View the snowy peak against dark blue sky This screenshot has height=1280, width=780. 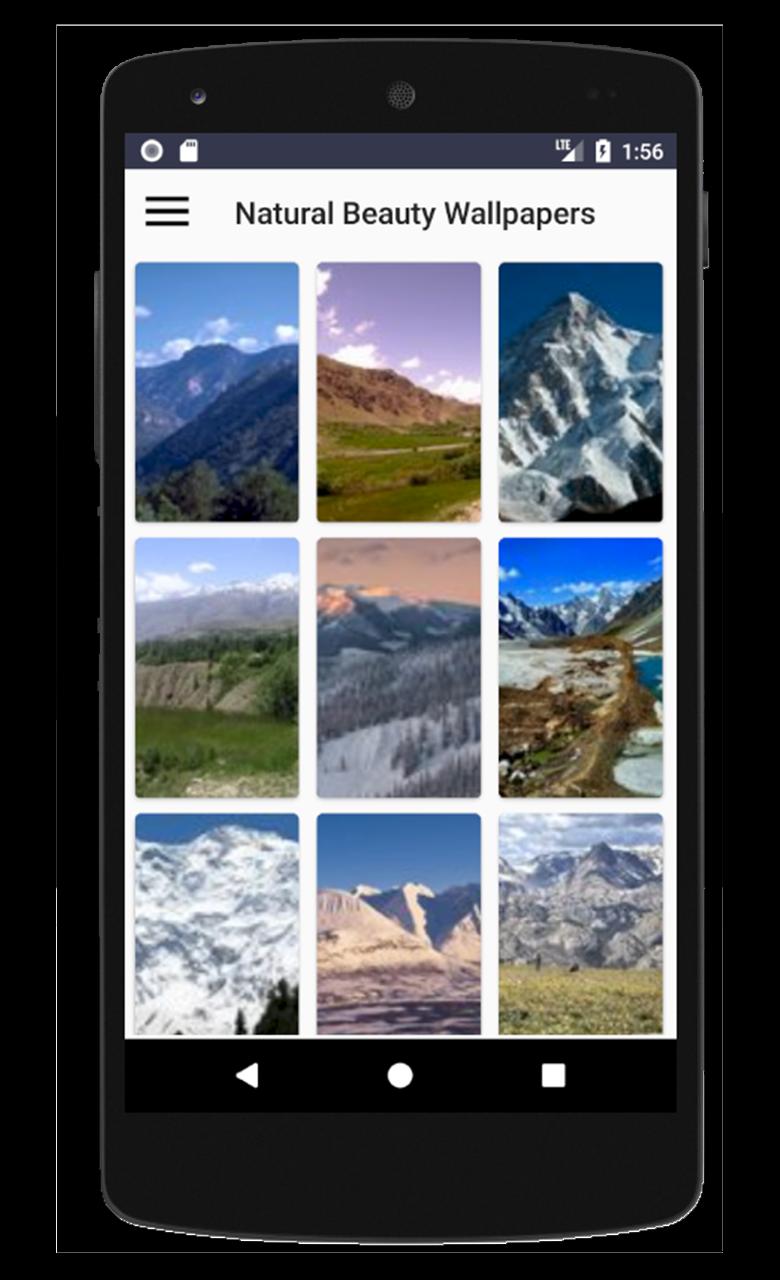(580, 392)
